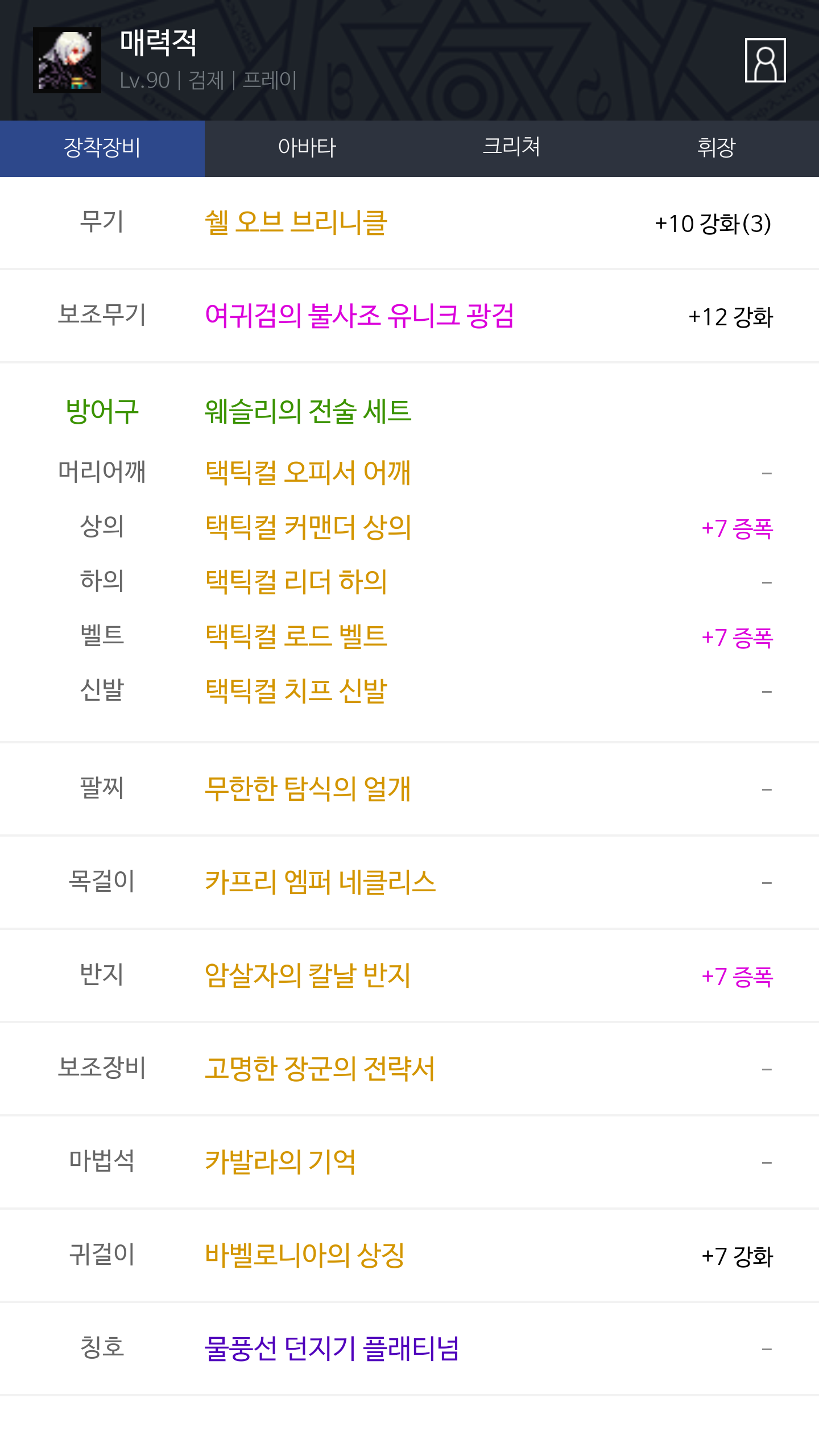This screenshot has width=819, height=1456.
Task: Open magic stone 카발라의 기억
Action: [x=280, y=1162]
